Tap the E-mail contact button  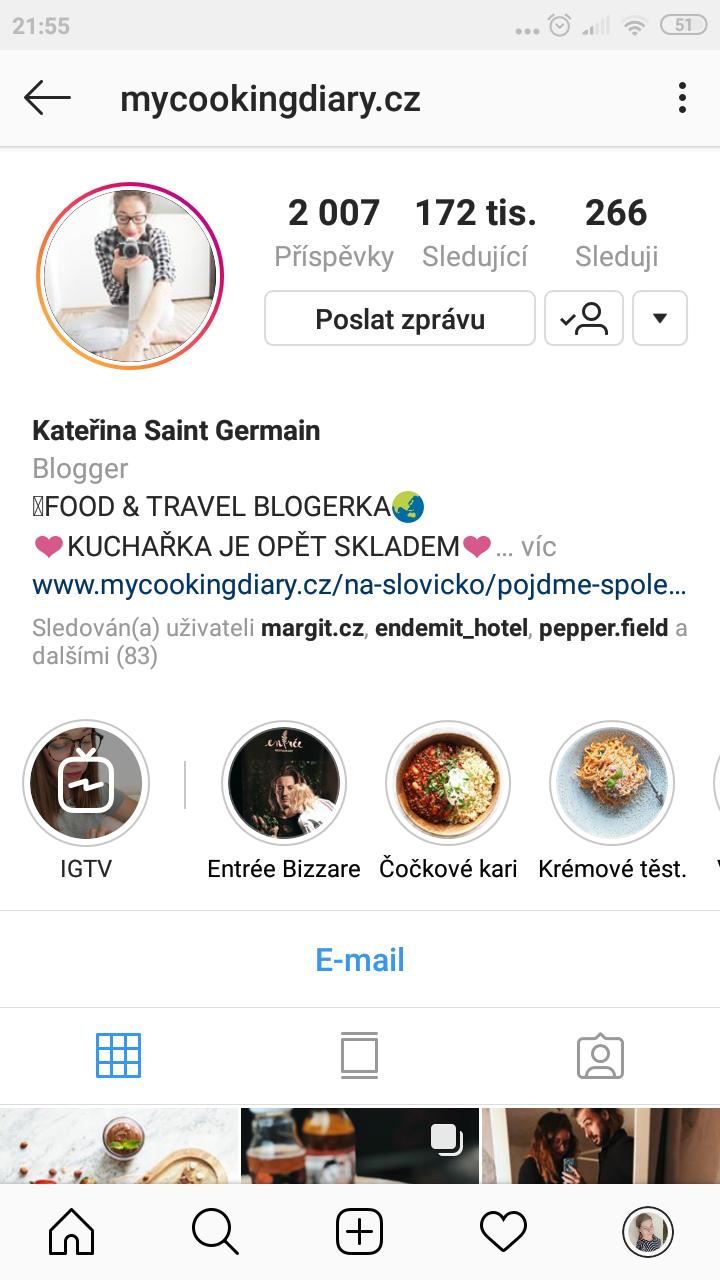[360, 960]
